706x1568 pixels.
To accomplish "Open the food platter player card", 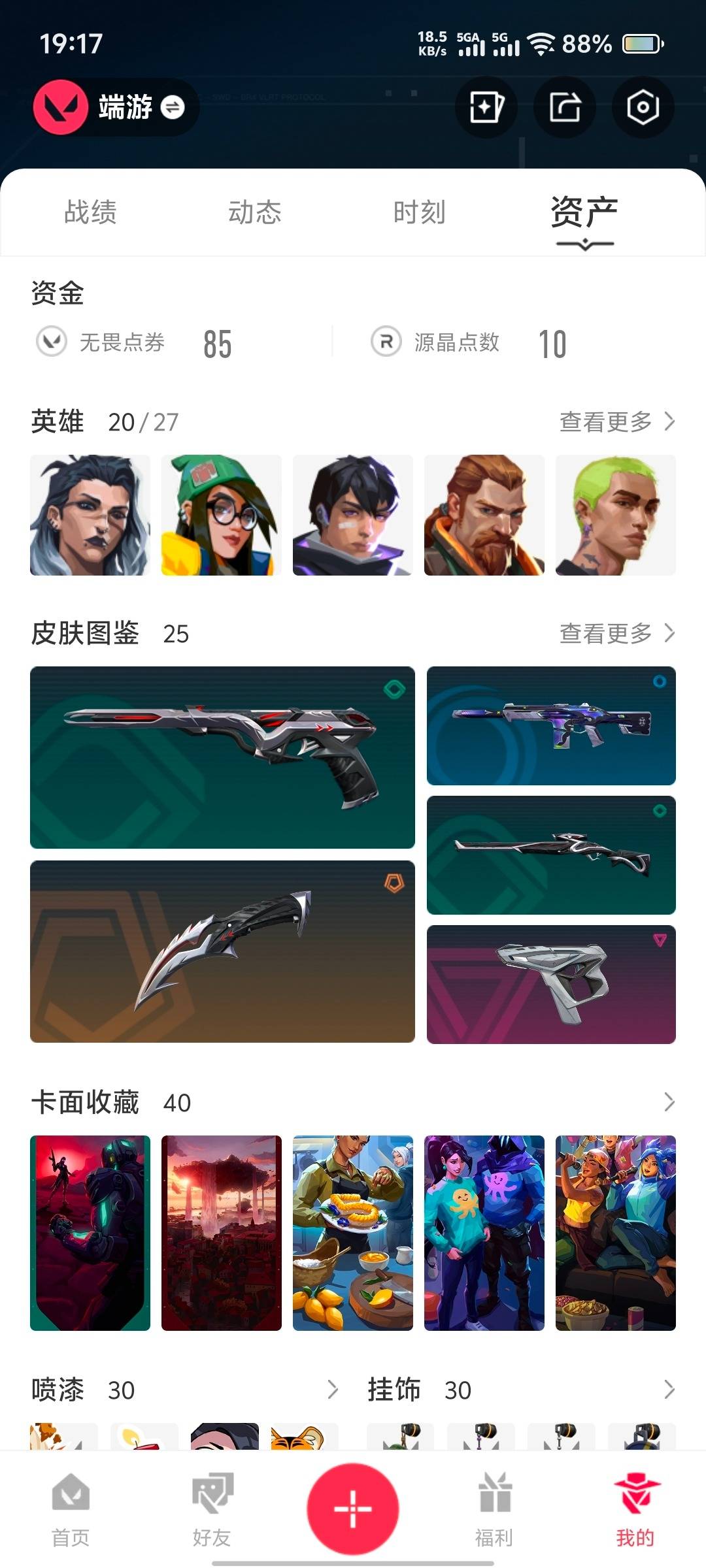I will pyautogui.click(x=353, y=1233).
